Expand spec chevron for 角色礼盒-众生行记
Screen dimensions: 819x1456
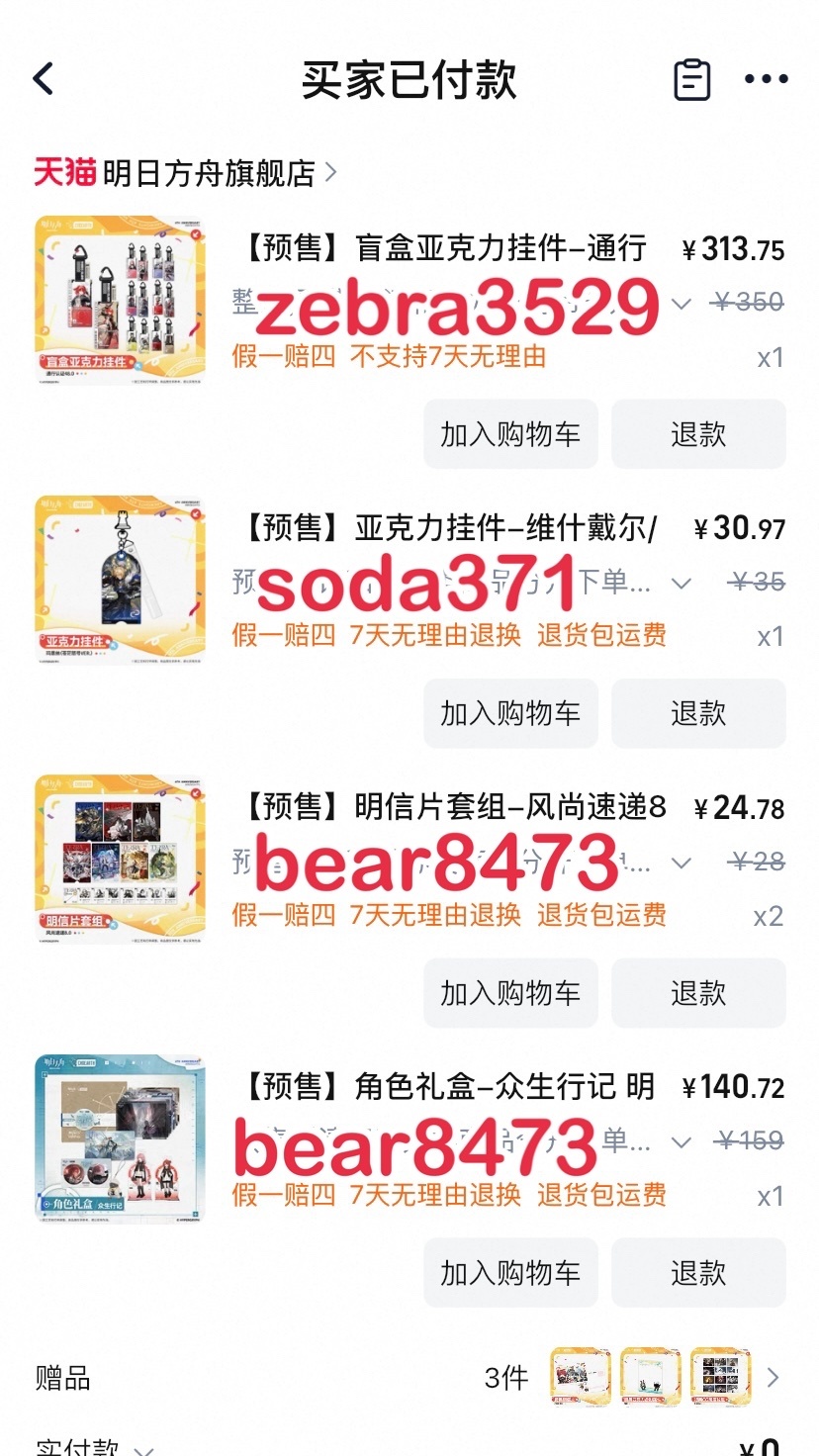click(681, 1142)
